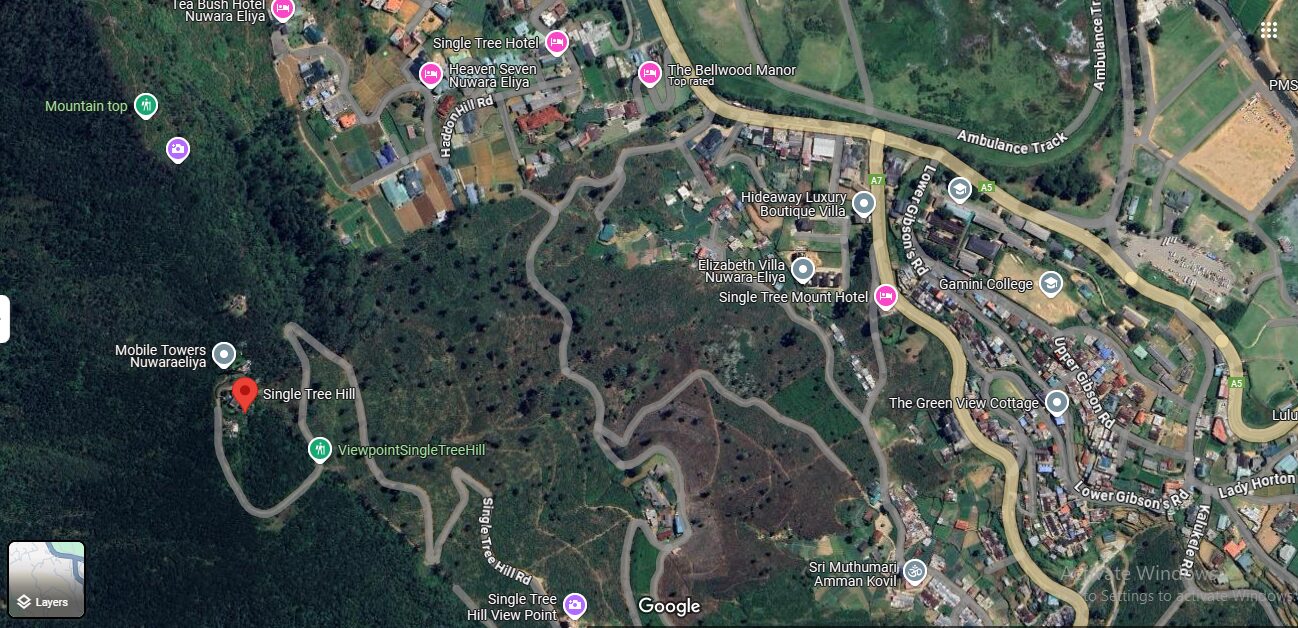The image size is (1298, 628).
Task: Tap Single Tree Hotel pin
Action: coord(557,42)
